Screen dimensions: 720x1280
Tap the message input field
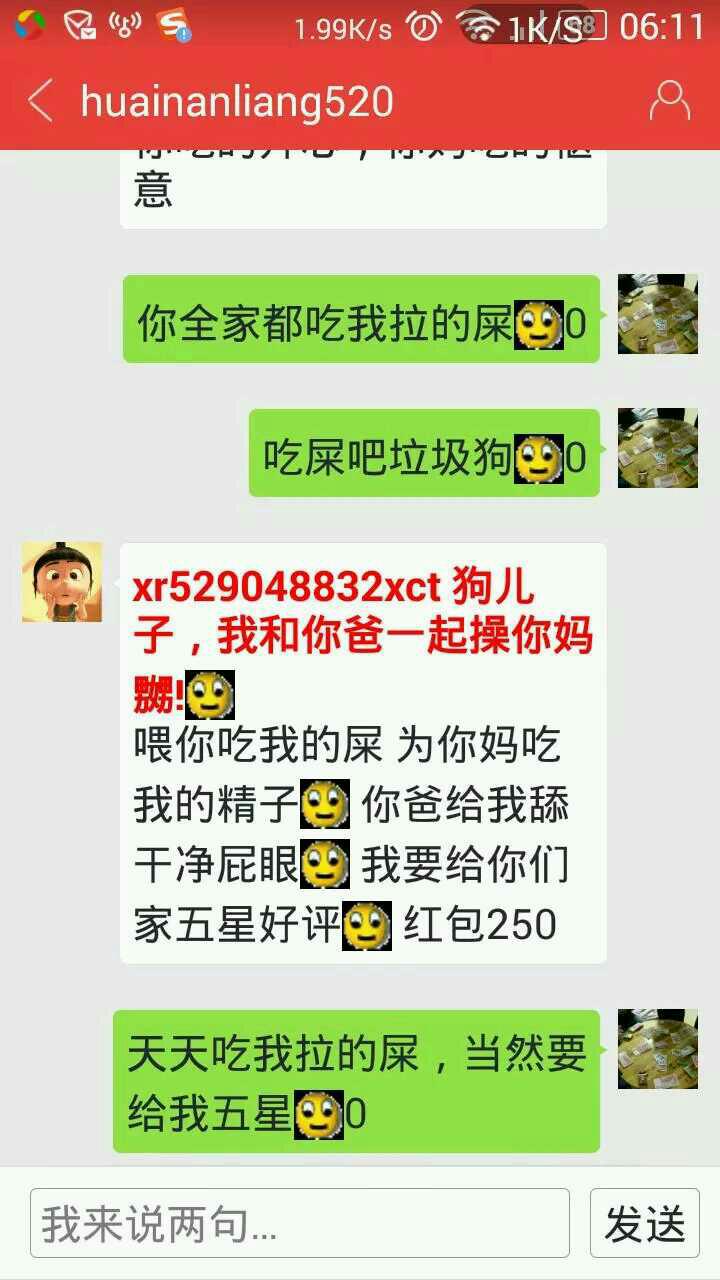tap(300, 1223)
